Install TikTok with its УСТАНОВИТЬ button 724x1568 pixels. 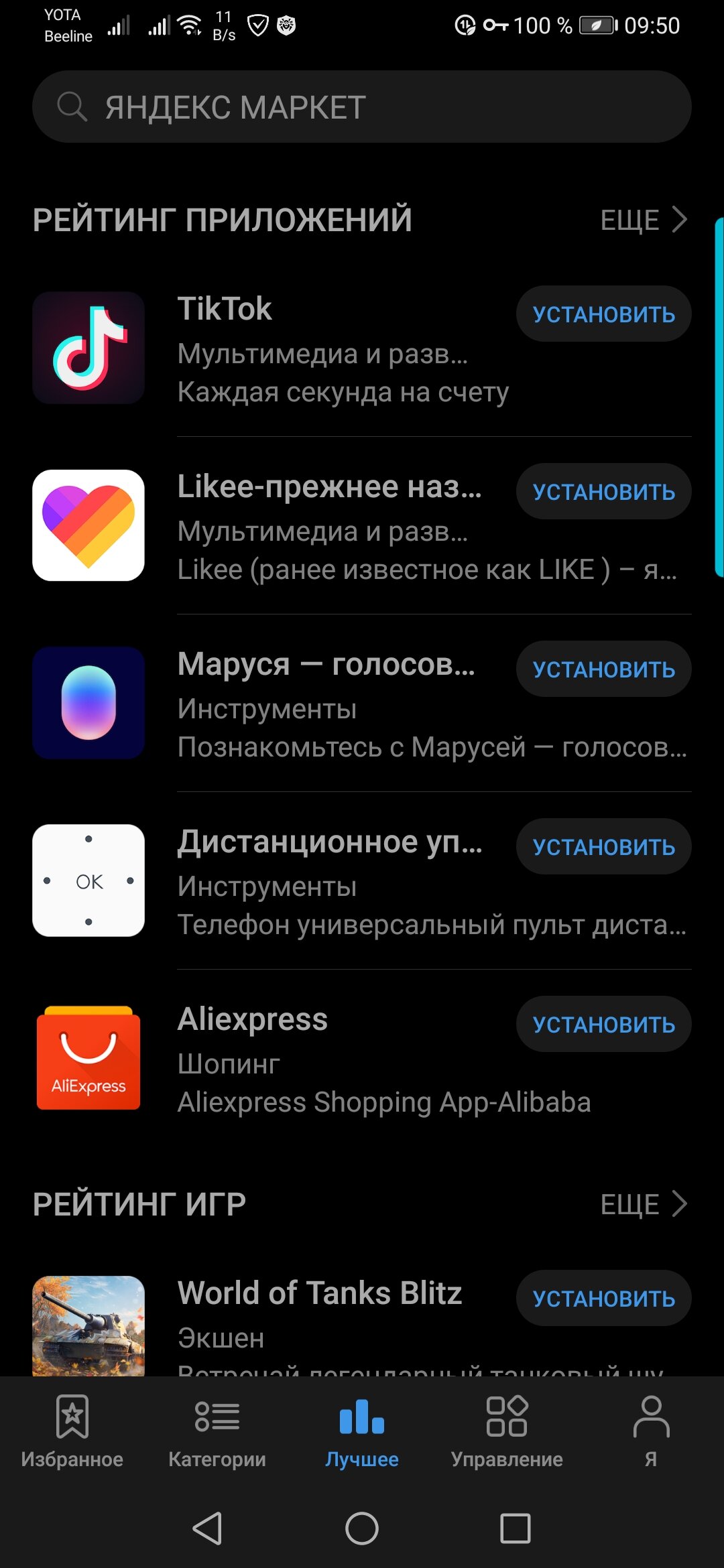[603, 314]
